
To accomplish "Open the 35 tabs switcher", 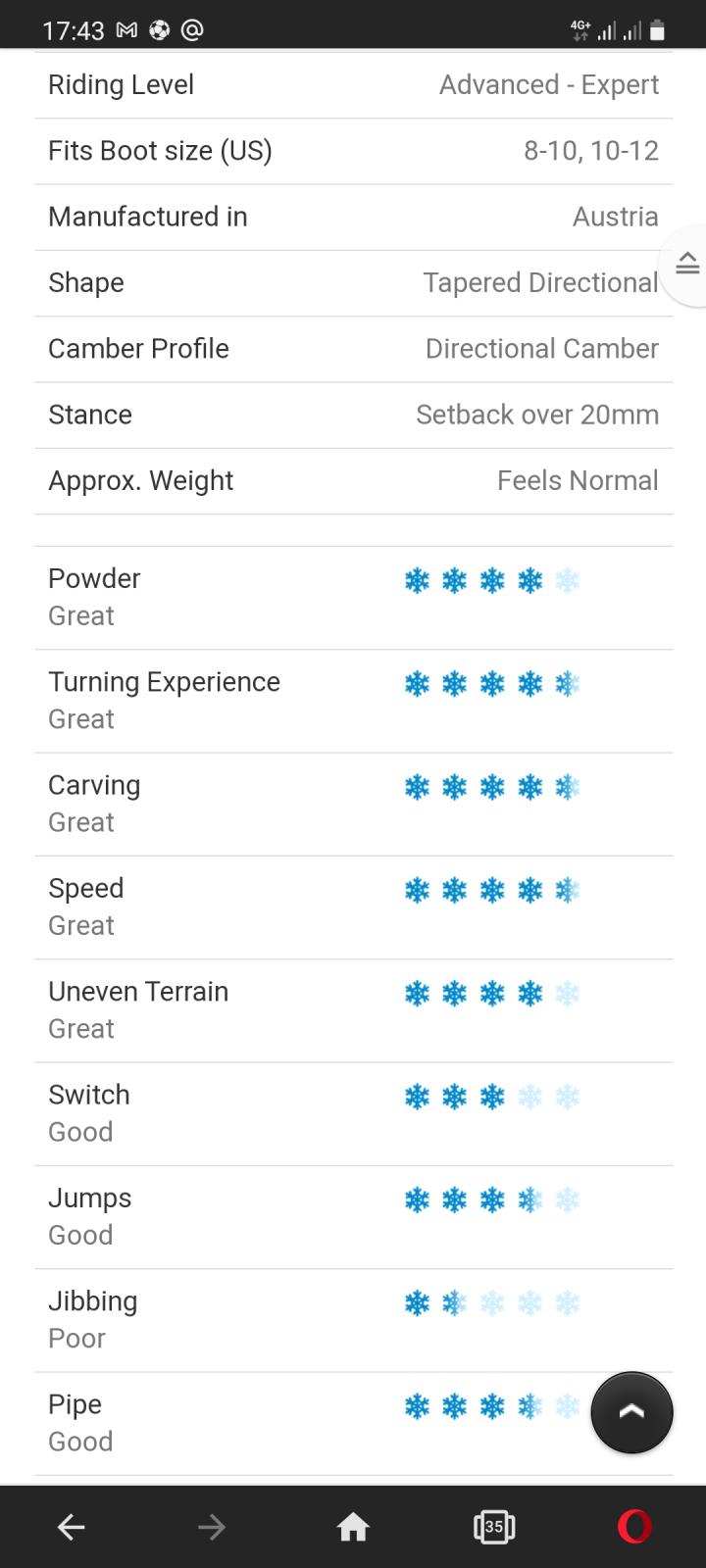I will tap(494, 1526).
